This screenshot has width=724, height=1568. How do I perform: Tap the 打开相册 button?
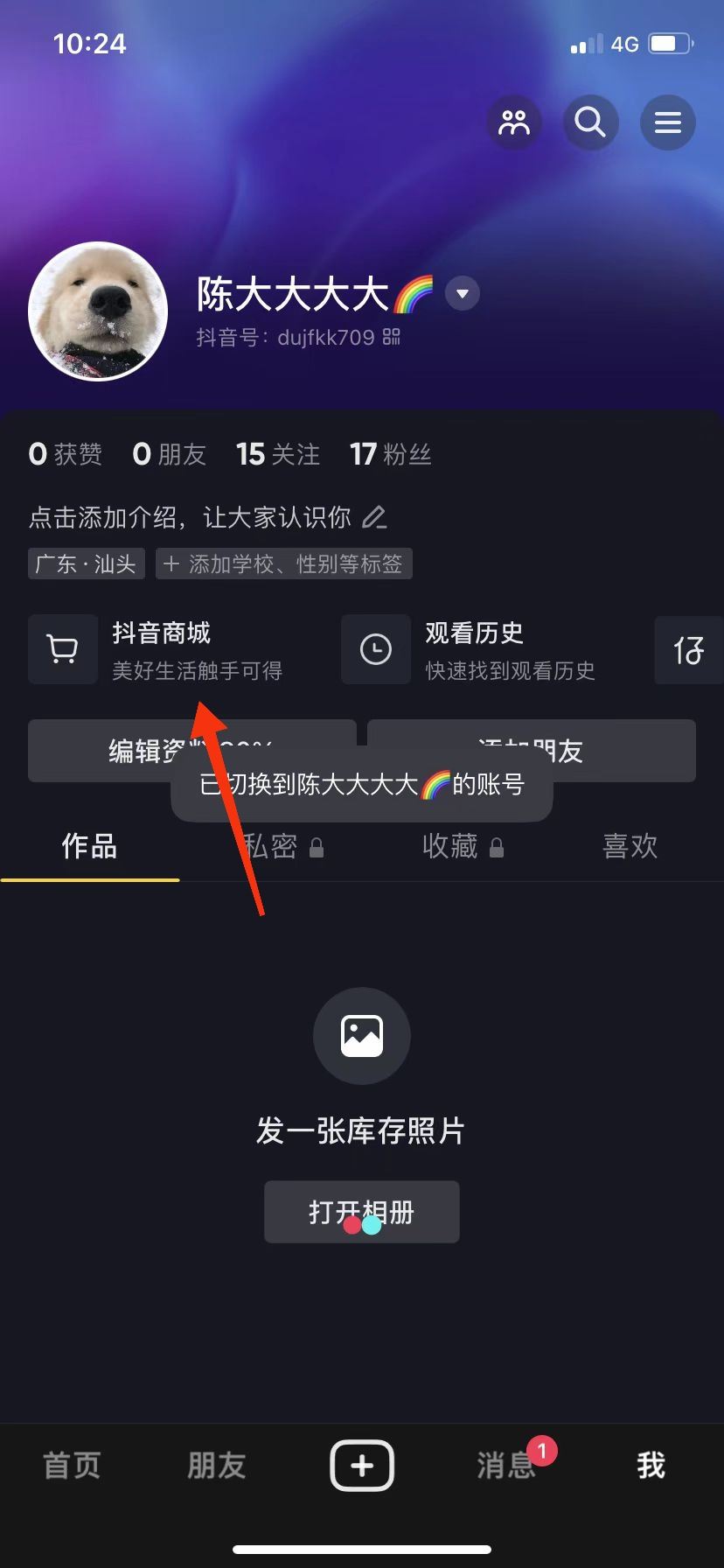pyautogui.click(x=361, y=1212)
